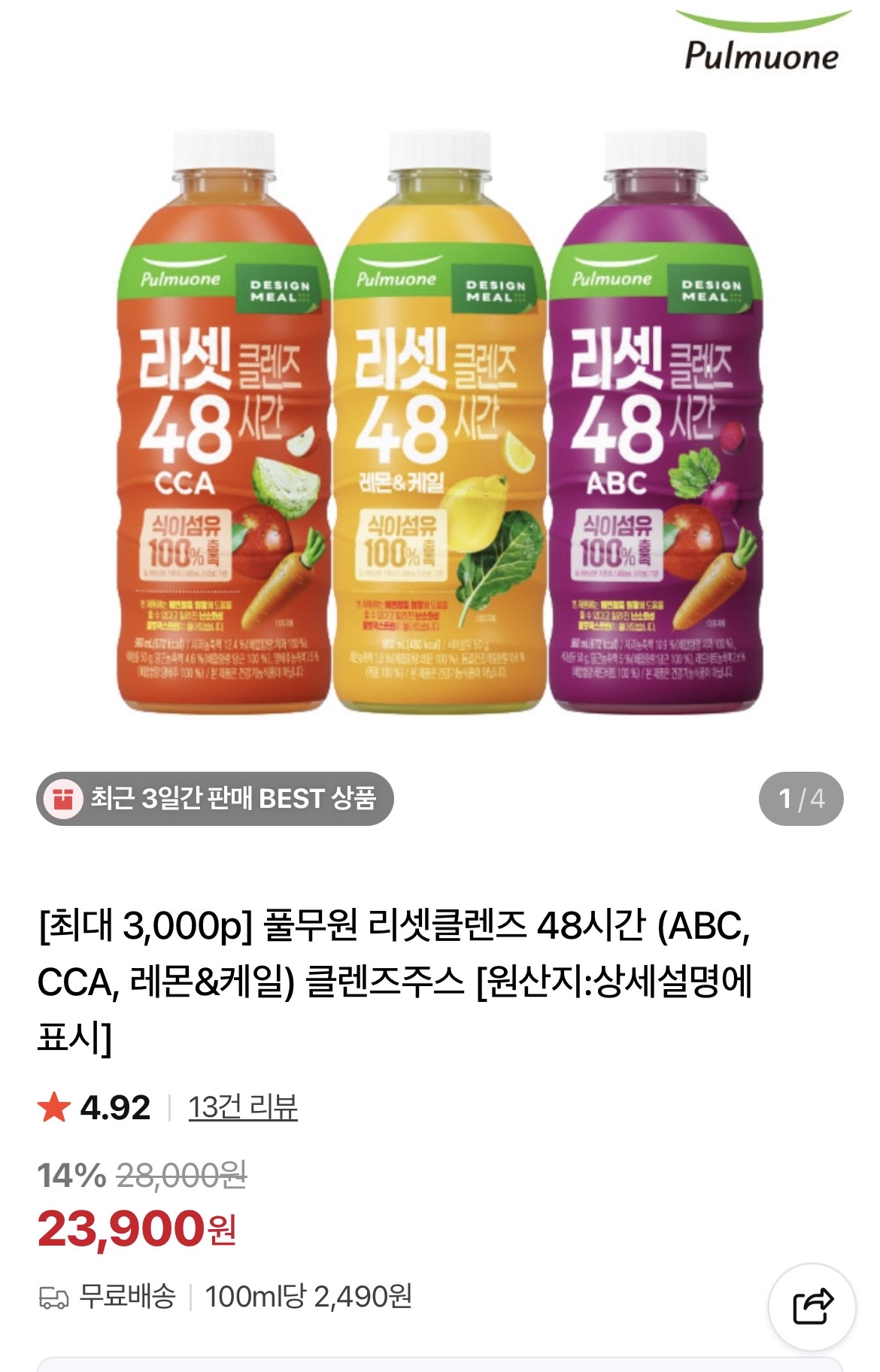Share this product
The width and height of the screenshot is (880, 1372).
point(812,1306)
